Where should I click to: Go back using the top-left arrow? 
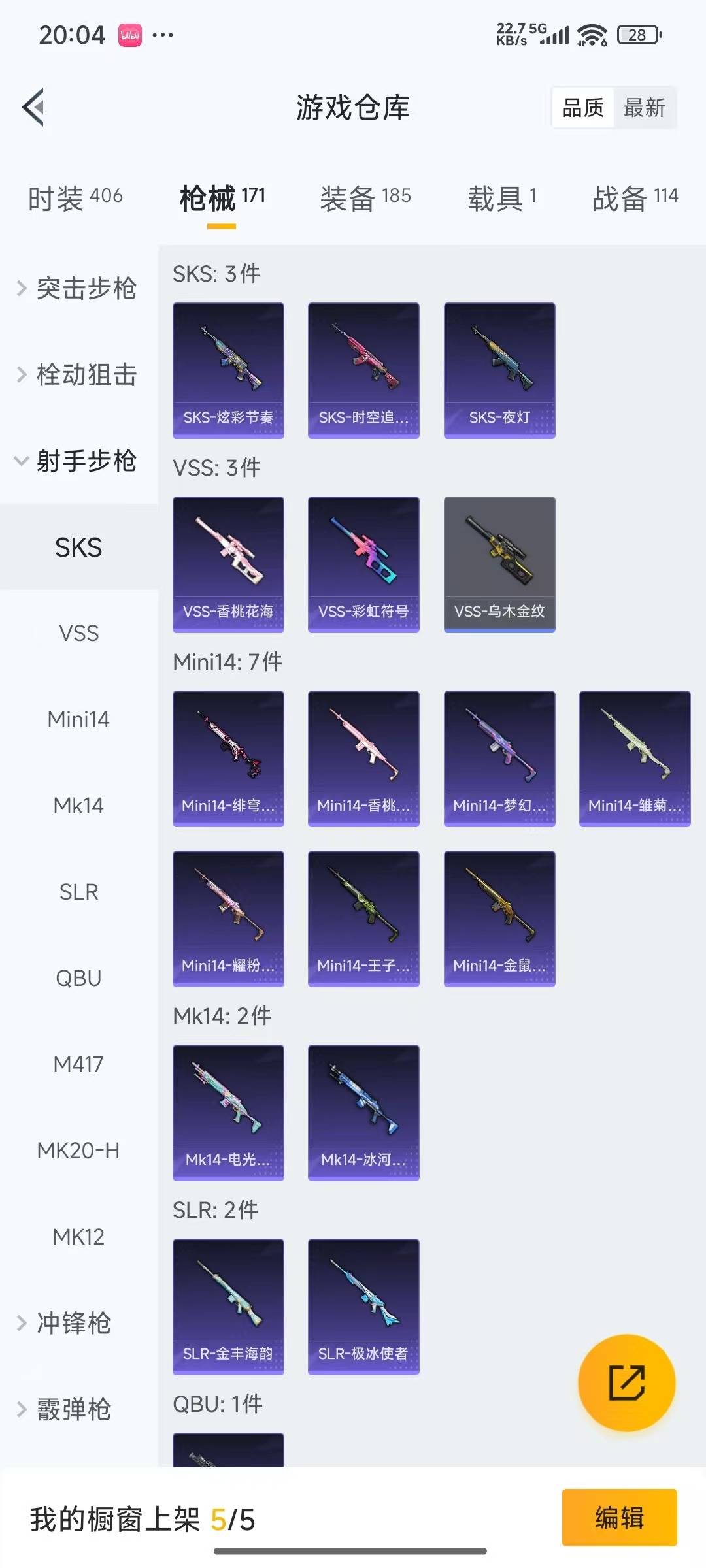click(33, 107)
